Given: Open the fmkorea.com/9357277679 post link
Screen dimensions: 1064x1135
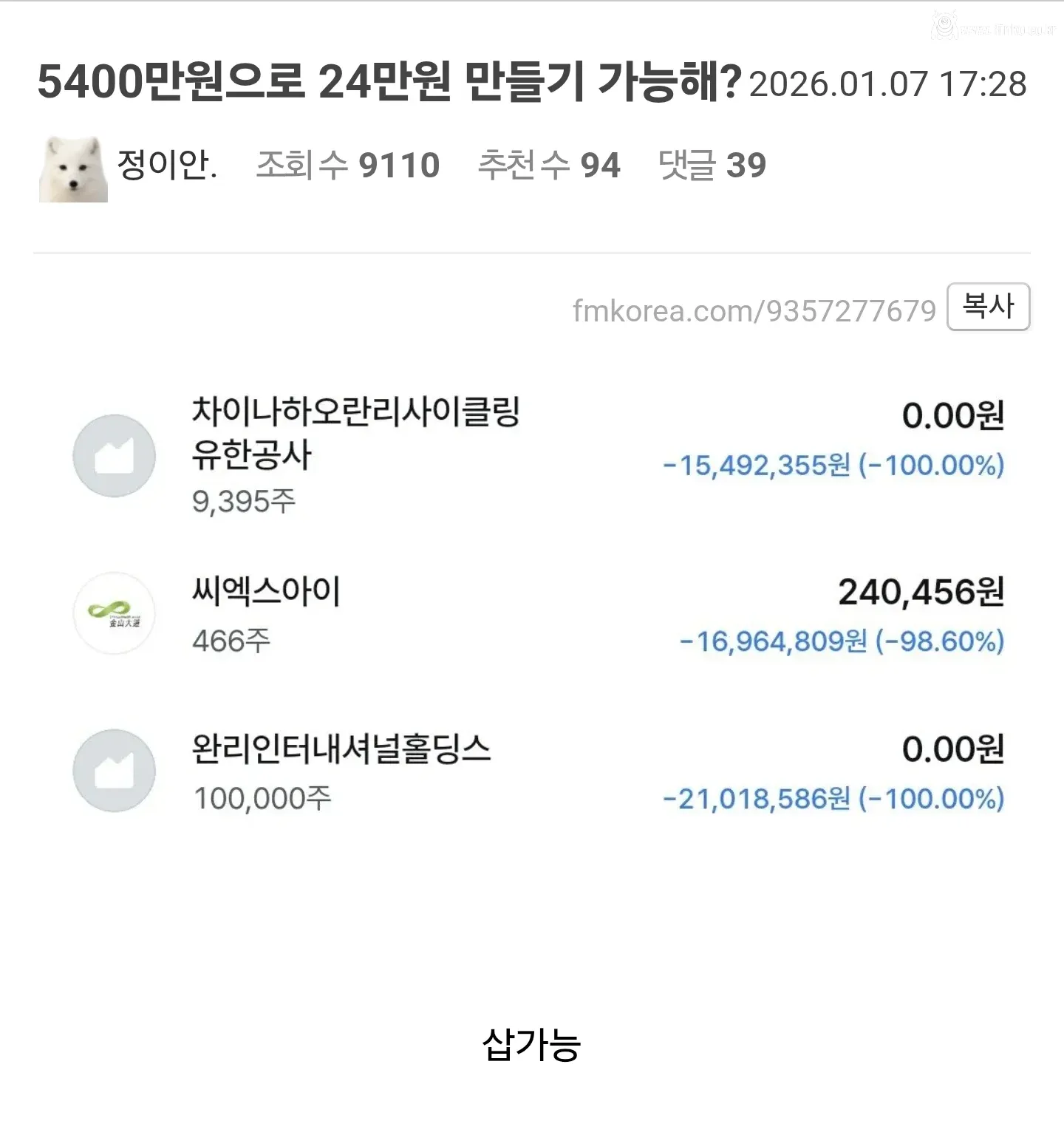Looking at the screenshot, I should [754, 310].
